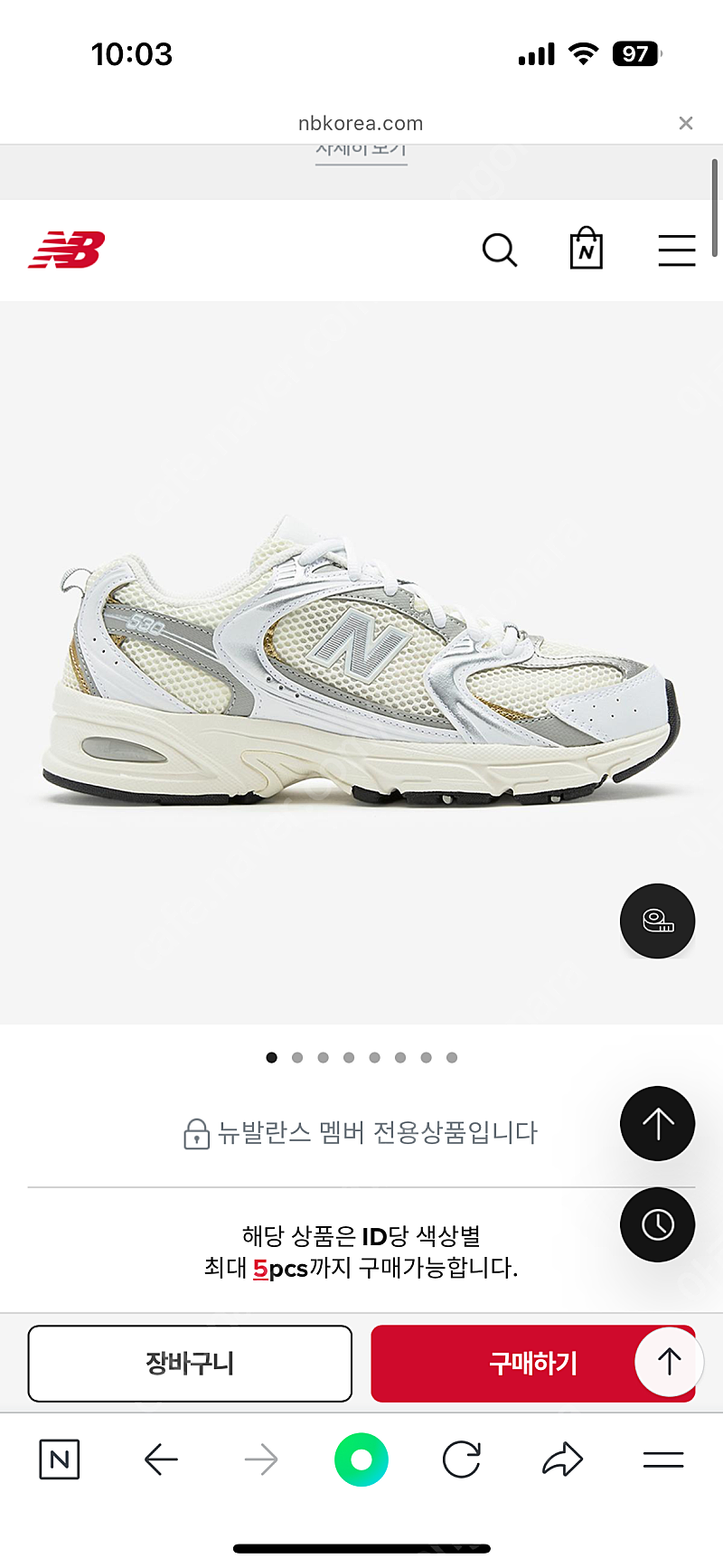Open the hamburger menu
Screen dimensions: 723x1568
point(677,250)
